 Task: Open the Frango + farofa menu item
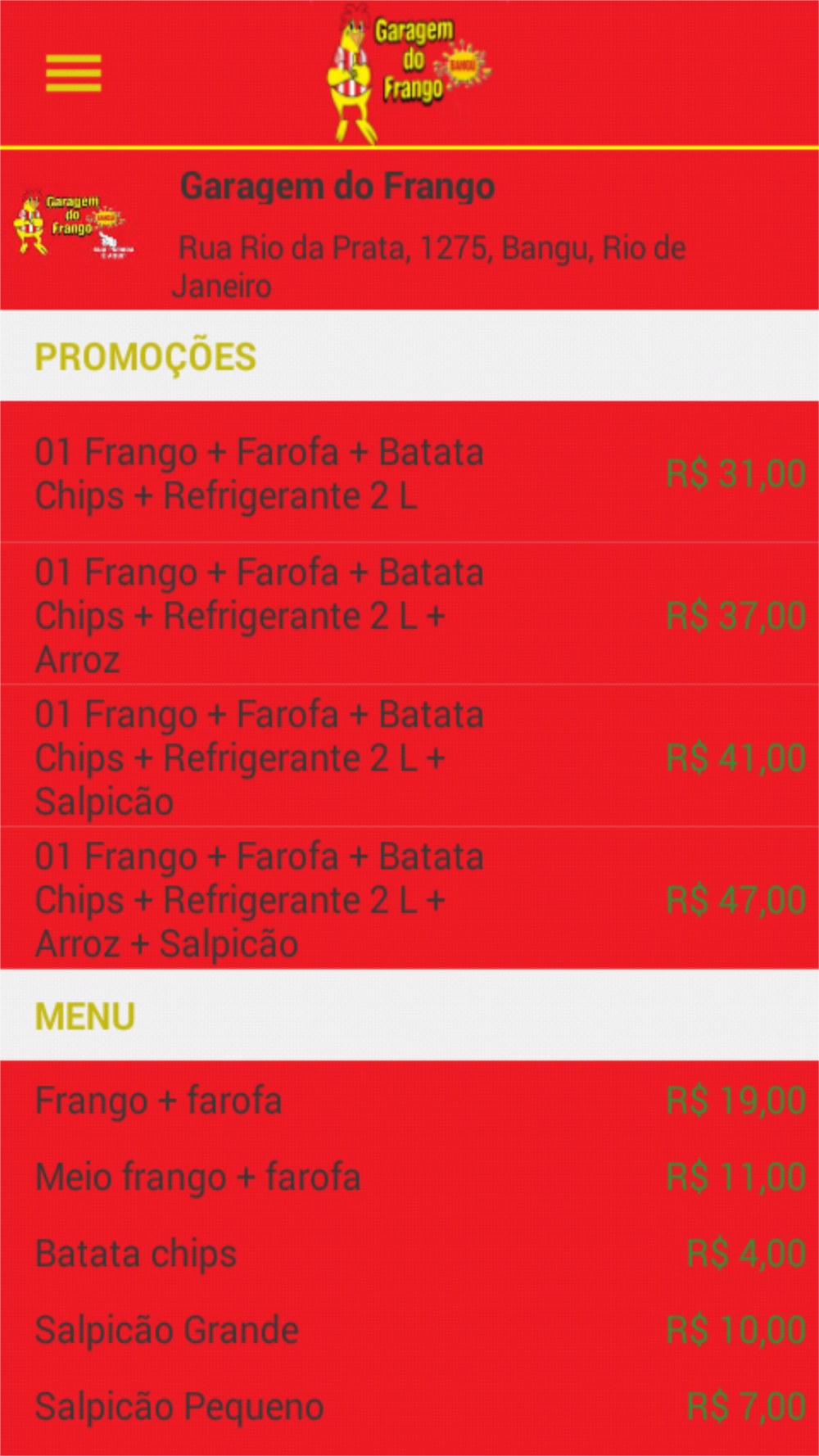click(409, 1100)
